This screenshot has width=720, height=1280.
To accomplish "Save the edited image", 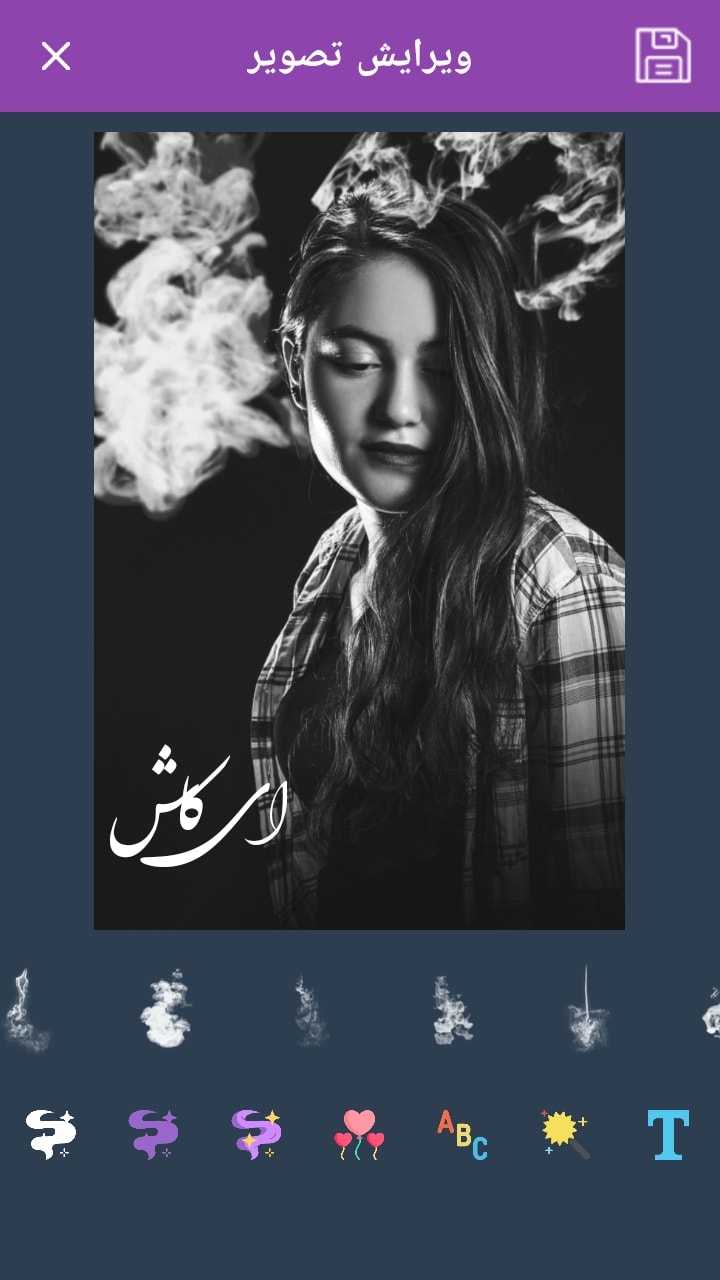I will [x=663, y=56].
